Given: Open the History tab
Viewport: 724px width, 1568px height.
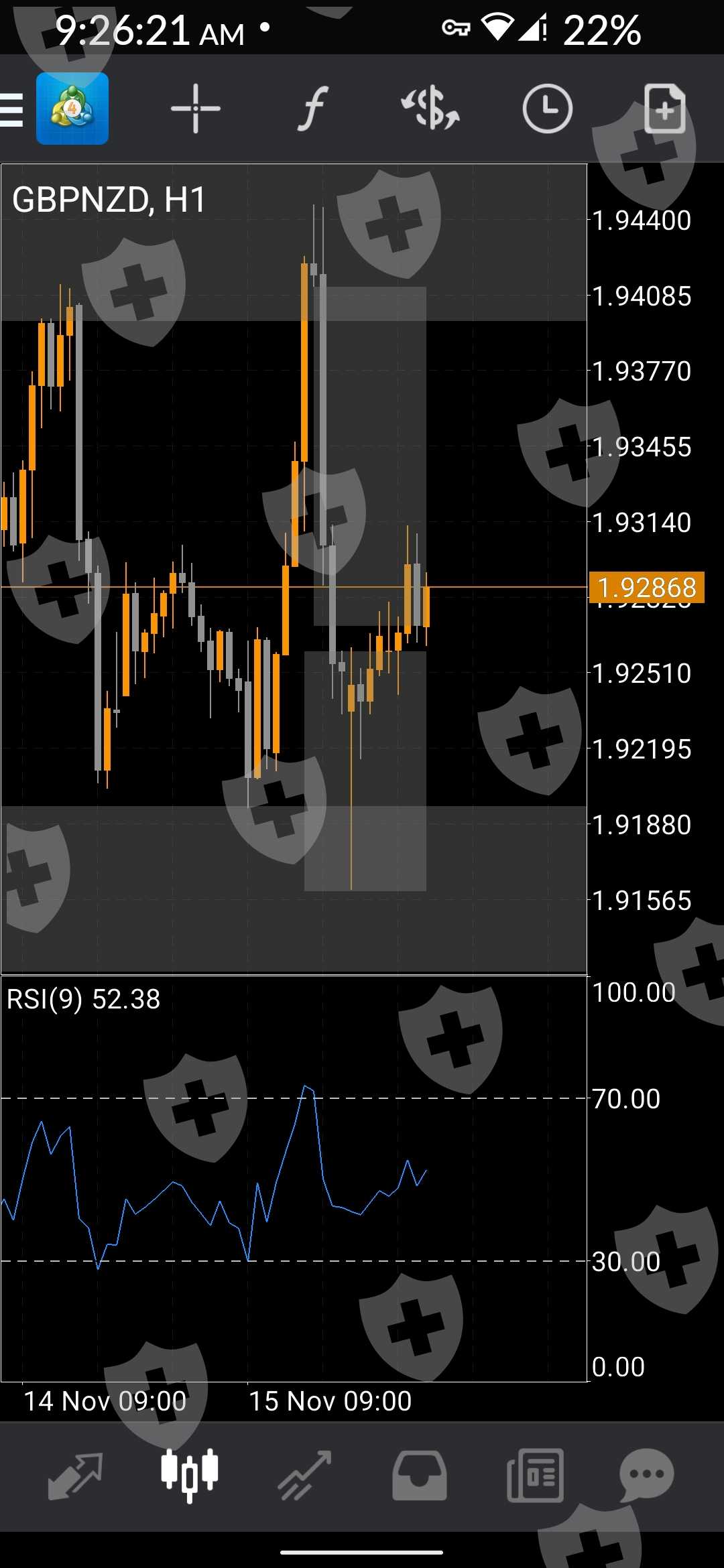Looking at the screenshot, I should (420, 1476).
